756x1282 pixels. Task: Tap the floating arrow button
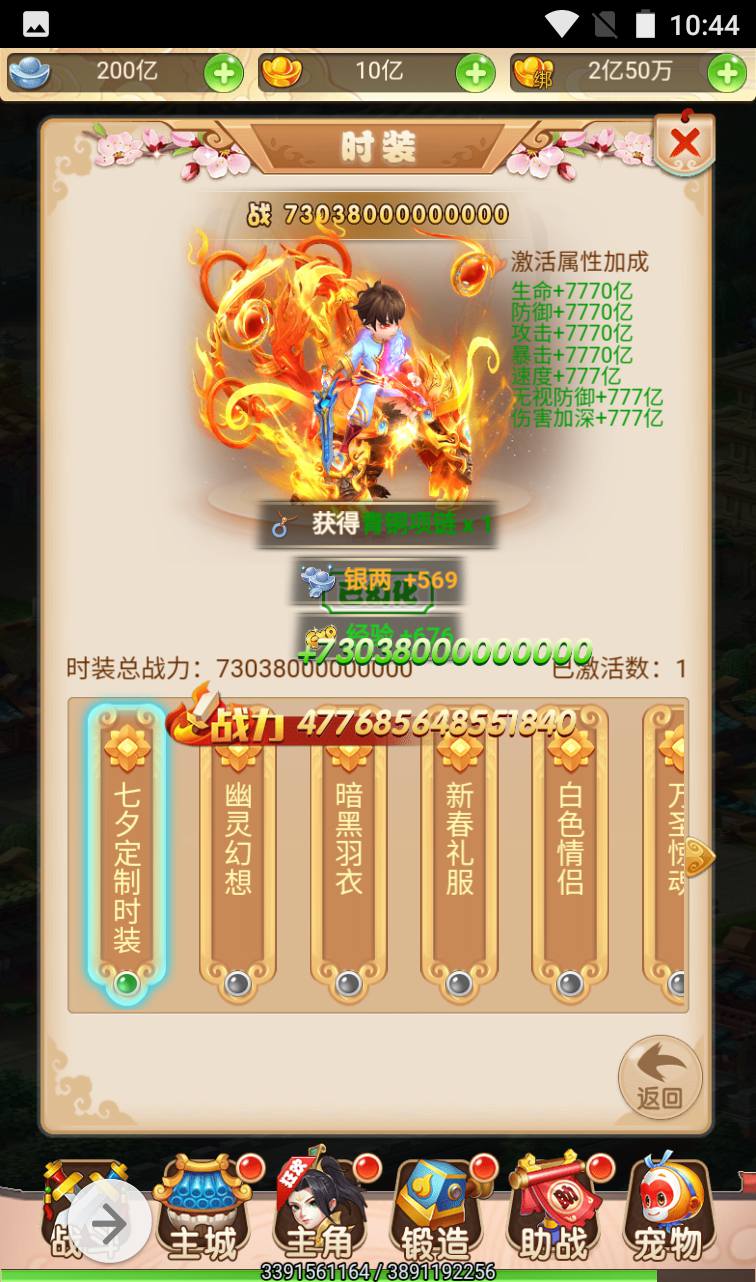[110, 1223]
